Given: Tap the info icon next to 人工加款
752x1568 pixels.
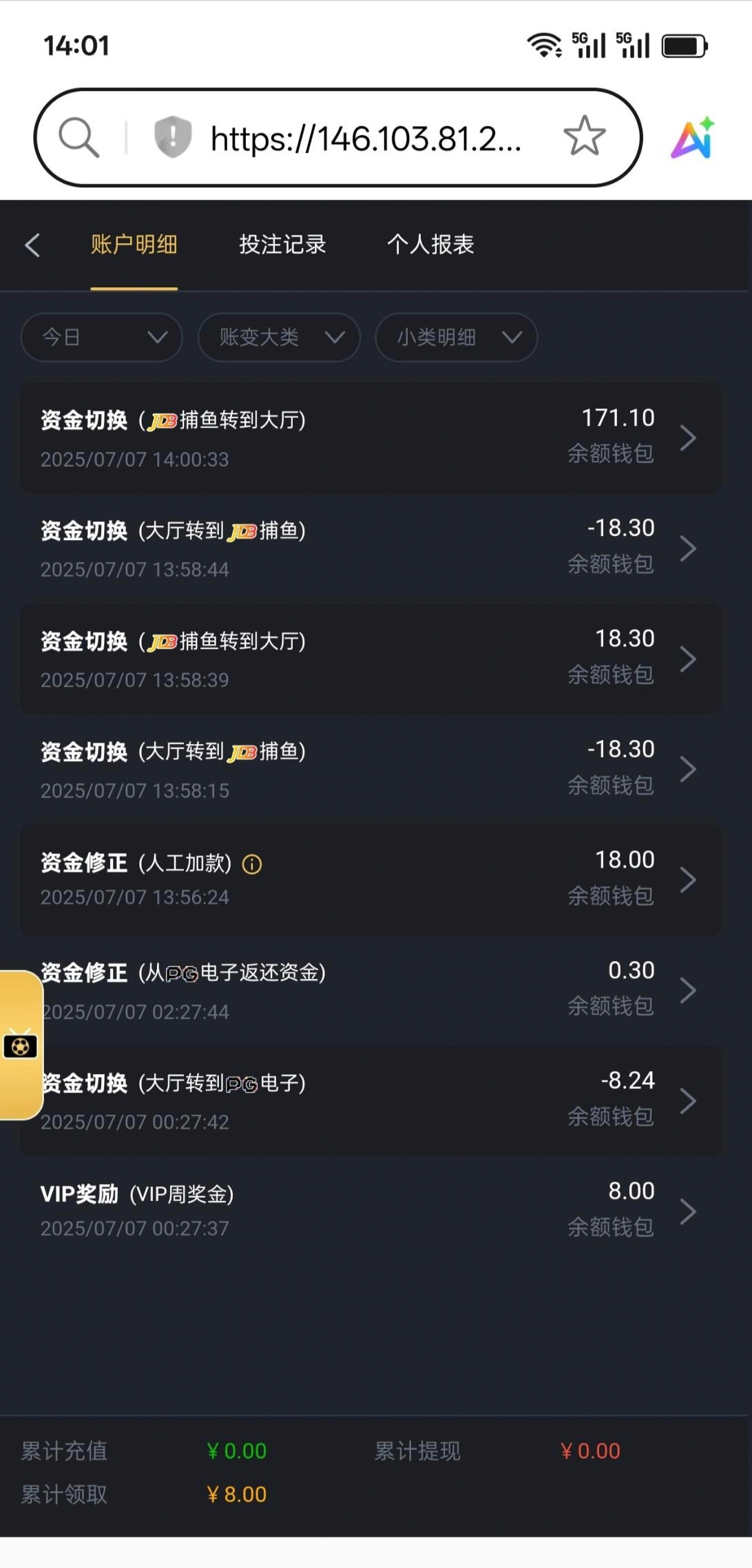Looking at the screenshot, I should point(252,864).
